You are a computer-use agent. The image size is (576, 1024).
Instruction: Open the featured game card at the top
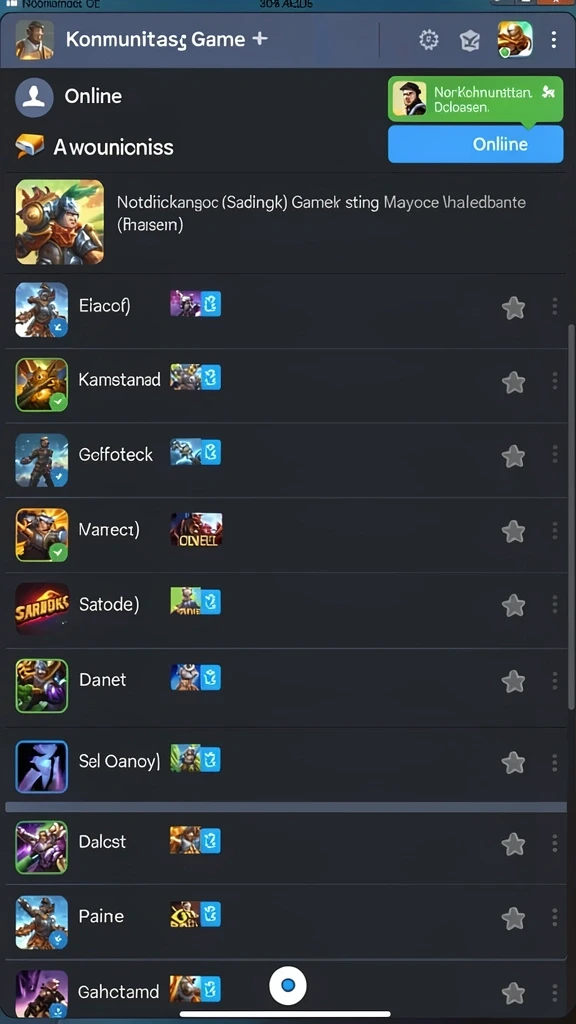coord(288,222)
